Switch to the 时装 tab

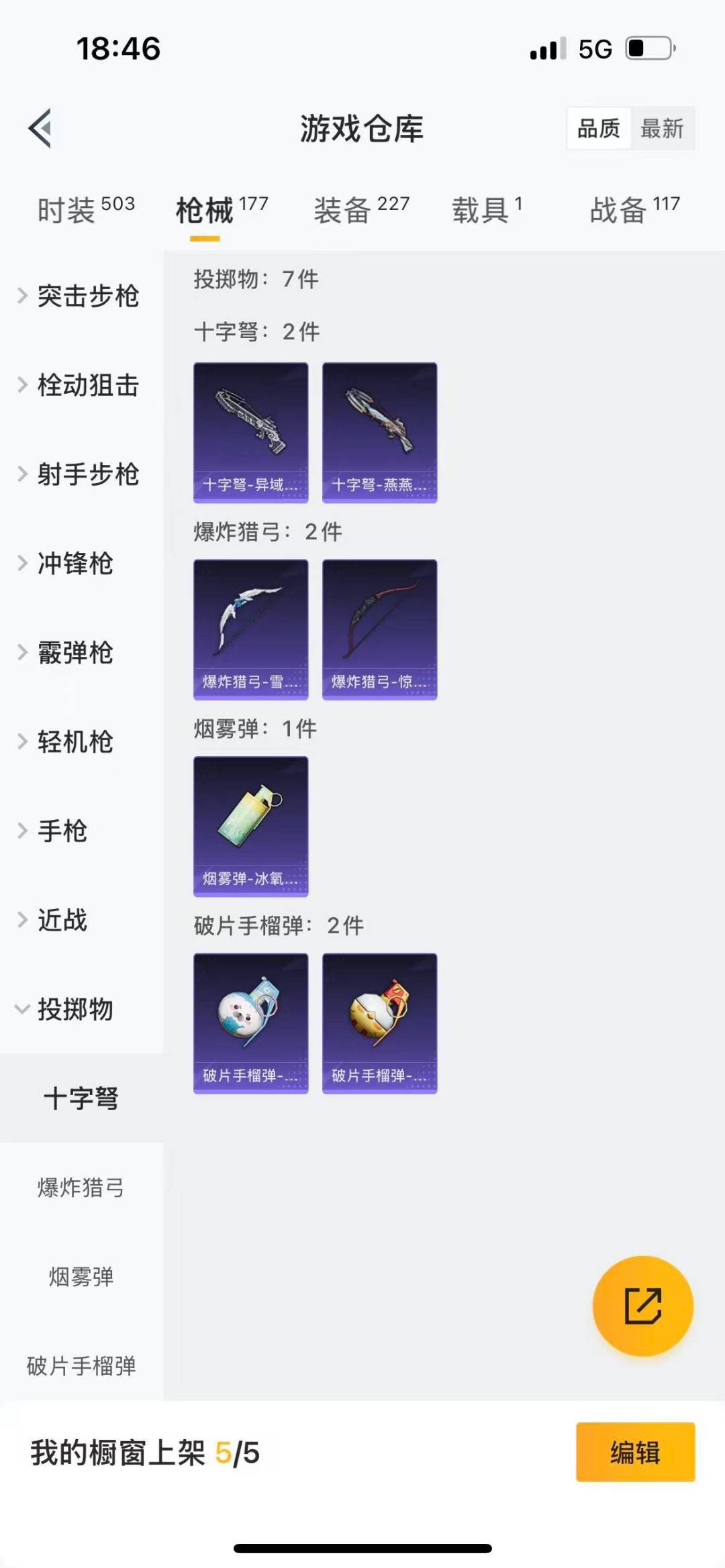pyautogui.click(x=85, y=209)
